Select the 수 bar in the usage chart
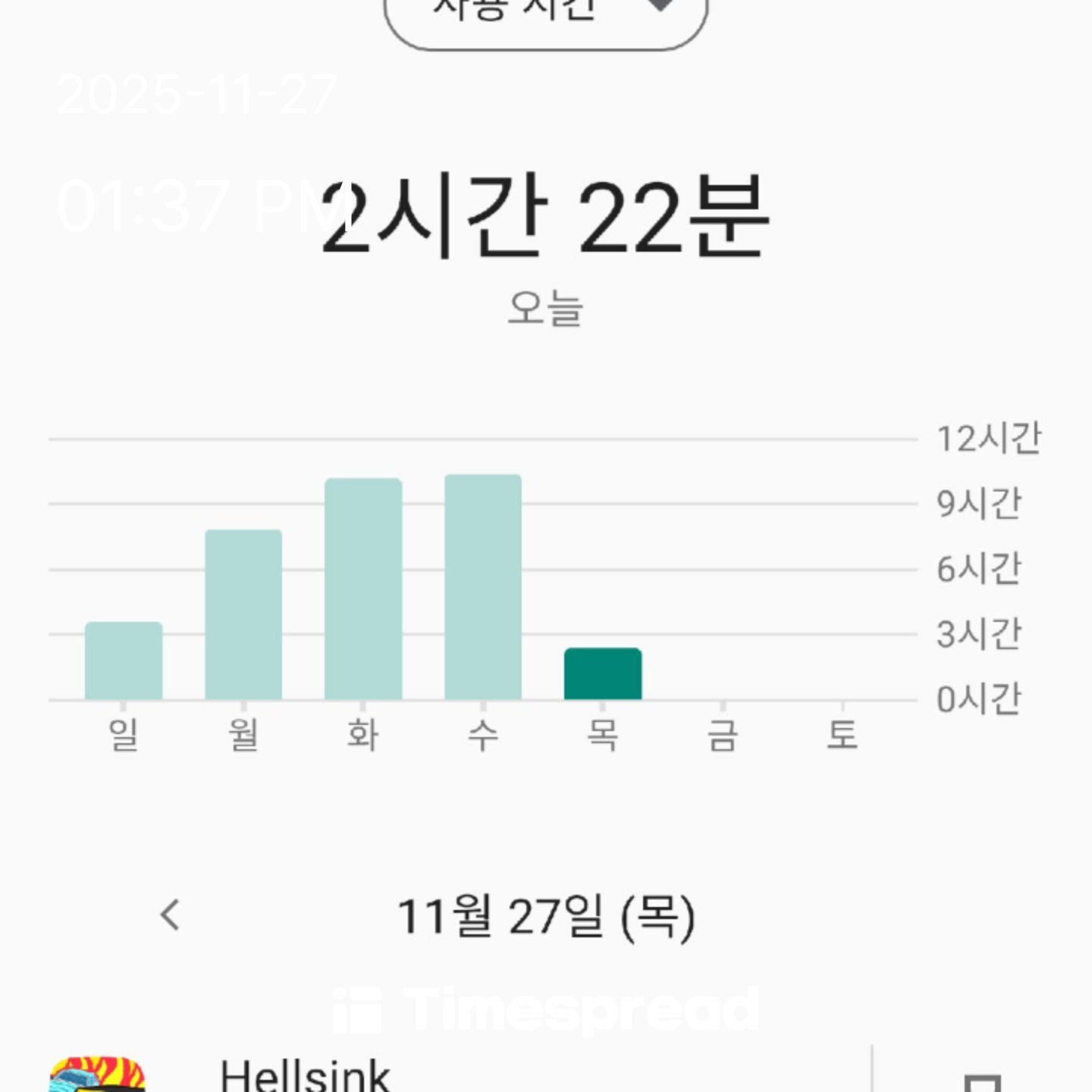 click(483, 586)
